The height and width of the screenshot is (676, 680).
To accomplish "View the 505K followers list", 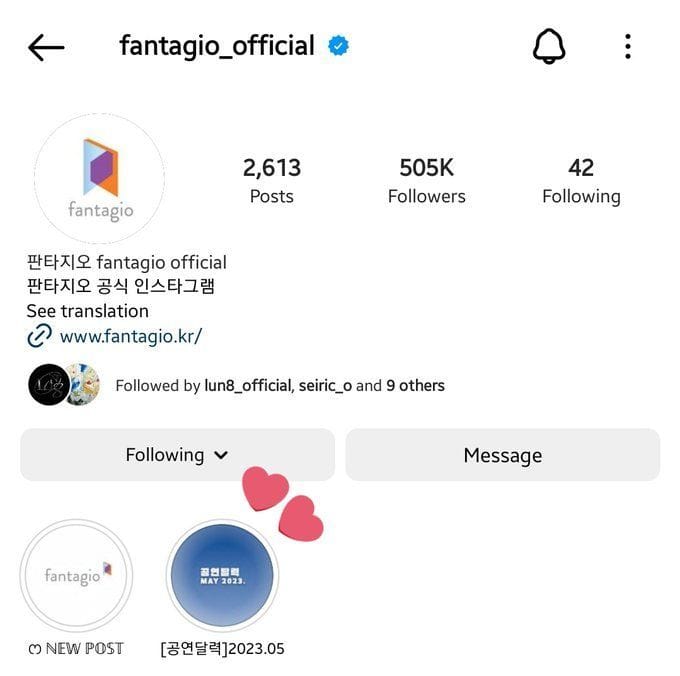I will (427, 180).
